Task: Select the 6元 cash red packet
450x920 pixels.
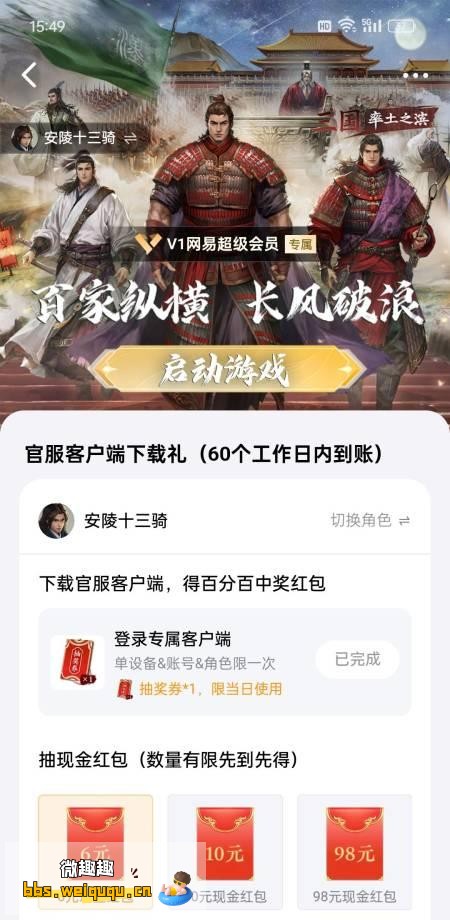Action: click(x=96, y=852)
